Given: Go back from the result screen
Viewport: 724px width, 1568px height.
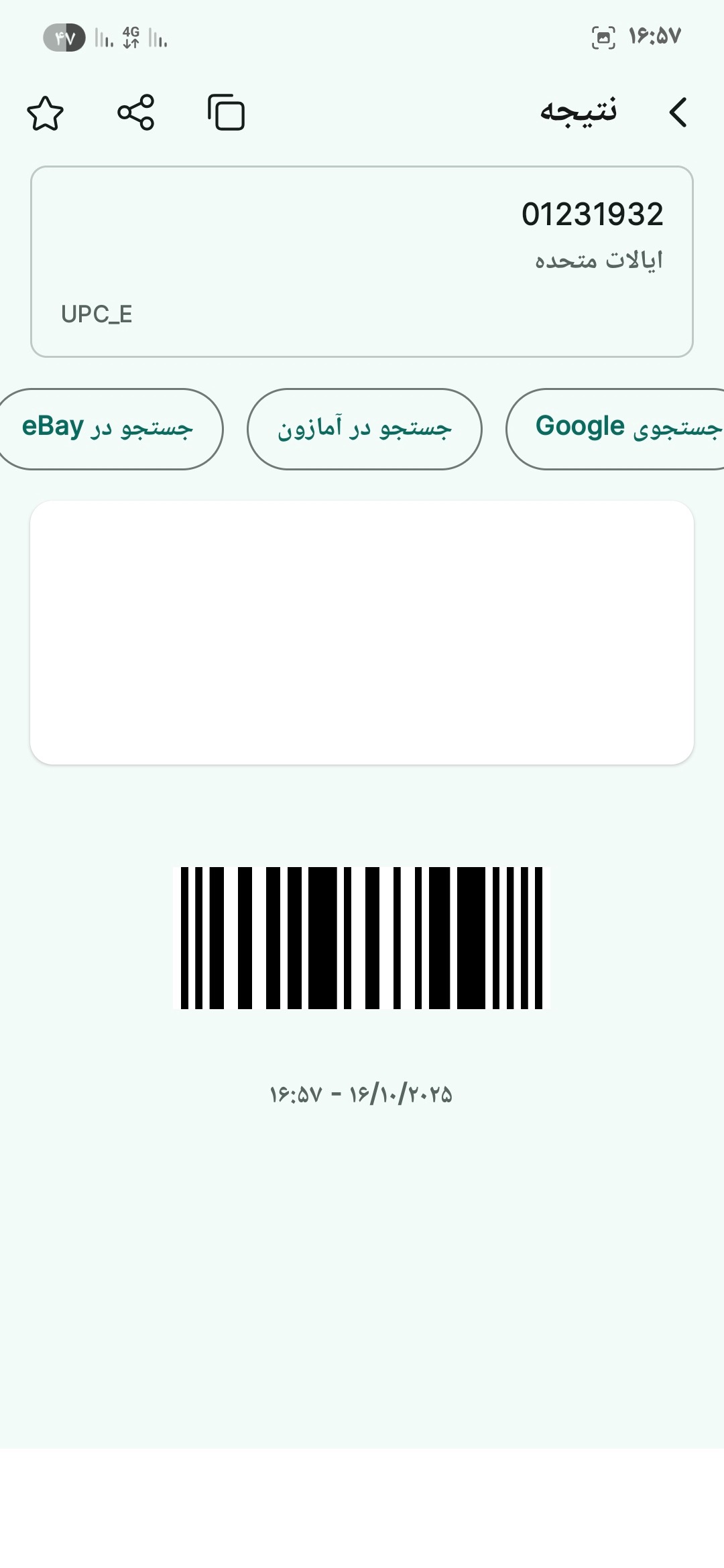Looking at the screenshot, I should [678, 113].
